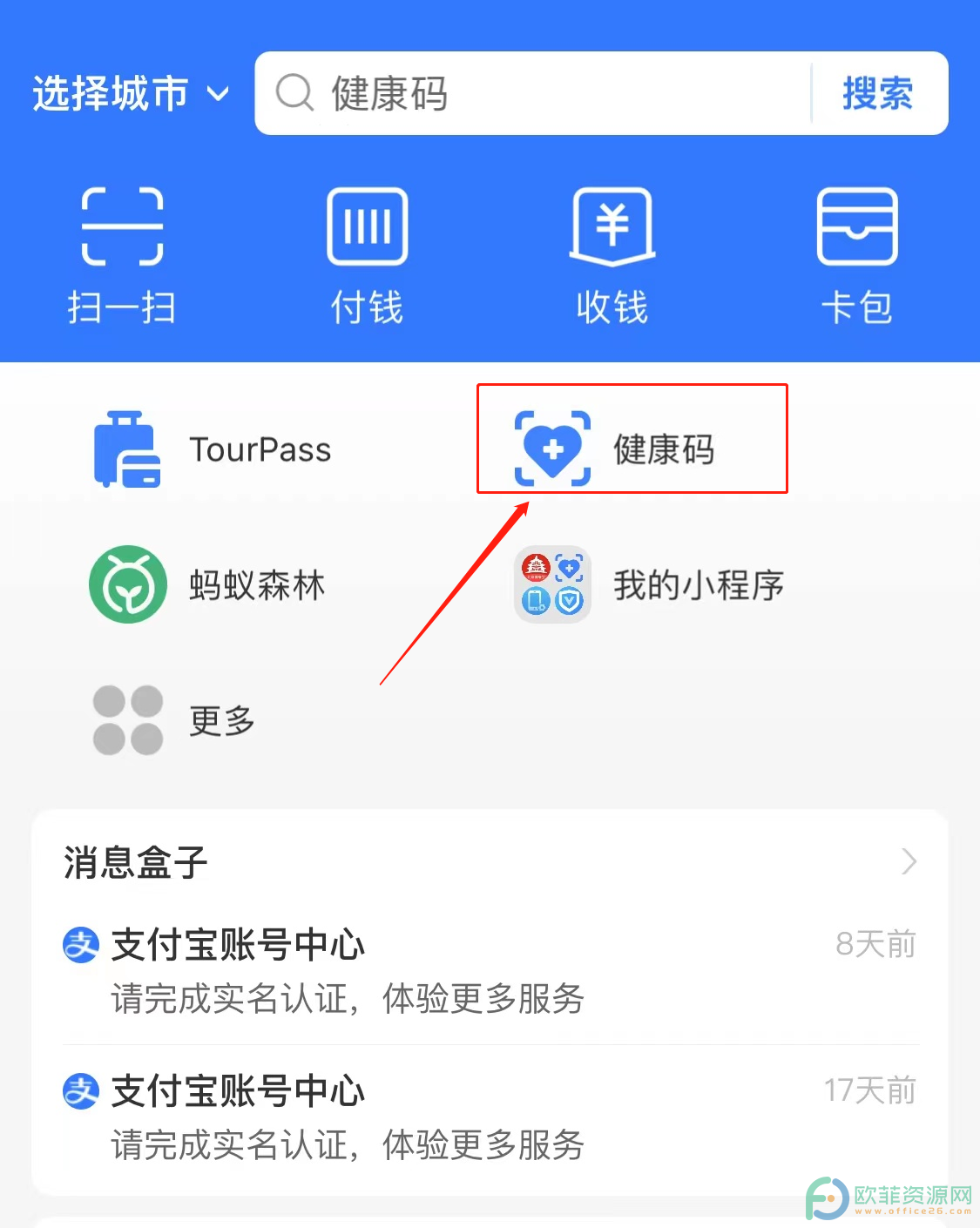Open 支付宝账号中心 message from 8天前
The width and height of the screenshot is (980, 1228).
[488, 971]
